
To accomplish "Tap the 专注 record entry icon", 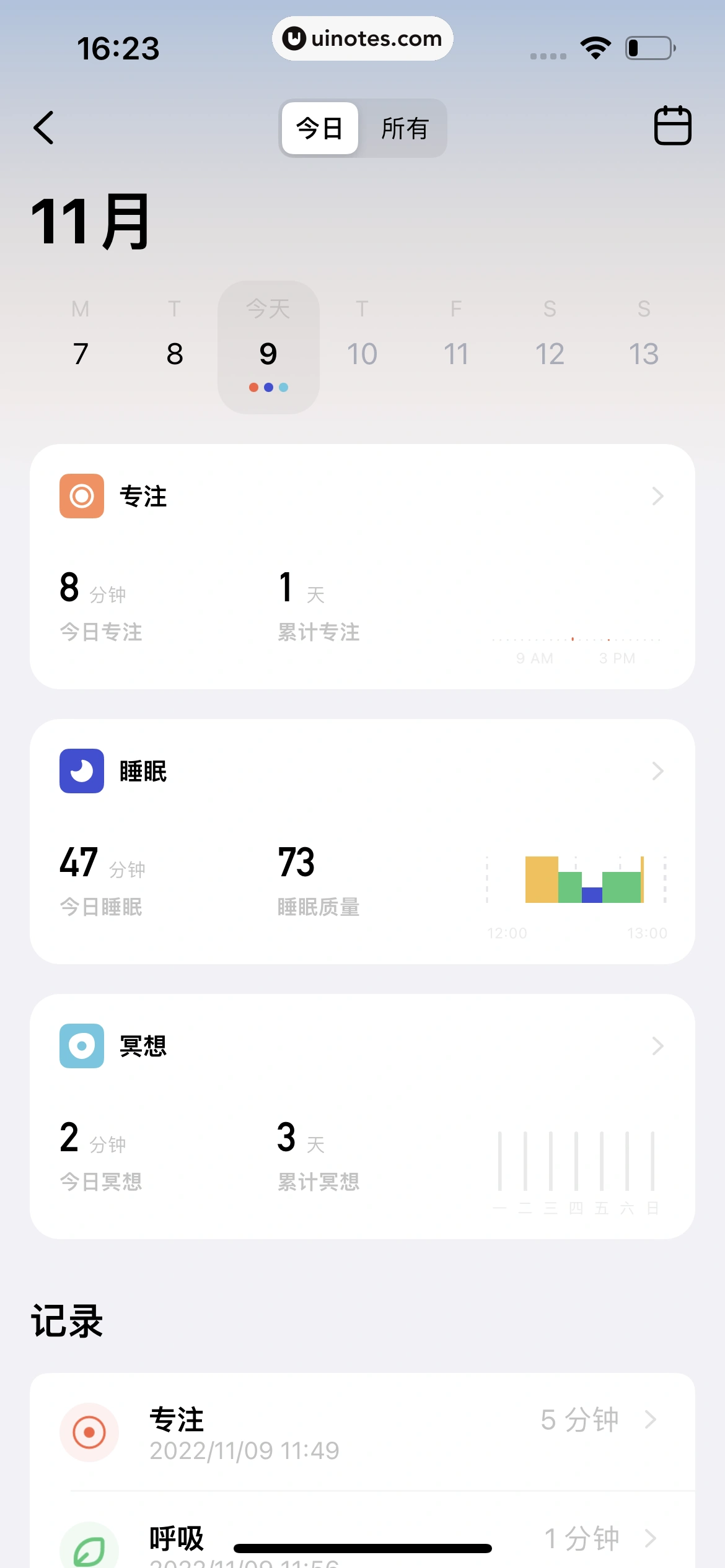I will pyautogui.click(x=89, y=1433).
